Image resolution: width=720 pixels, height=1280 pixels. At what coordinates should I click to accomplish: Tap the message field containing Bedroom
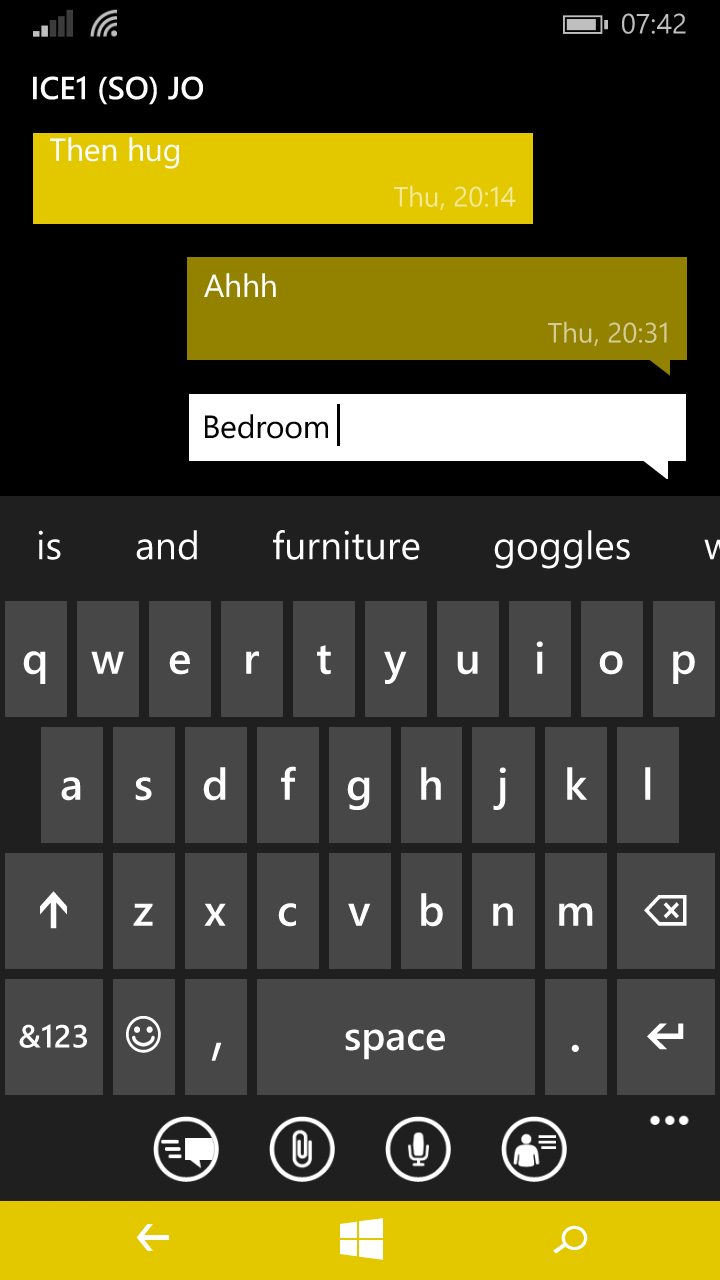click(x=437, y=428)
